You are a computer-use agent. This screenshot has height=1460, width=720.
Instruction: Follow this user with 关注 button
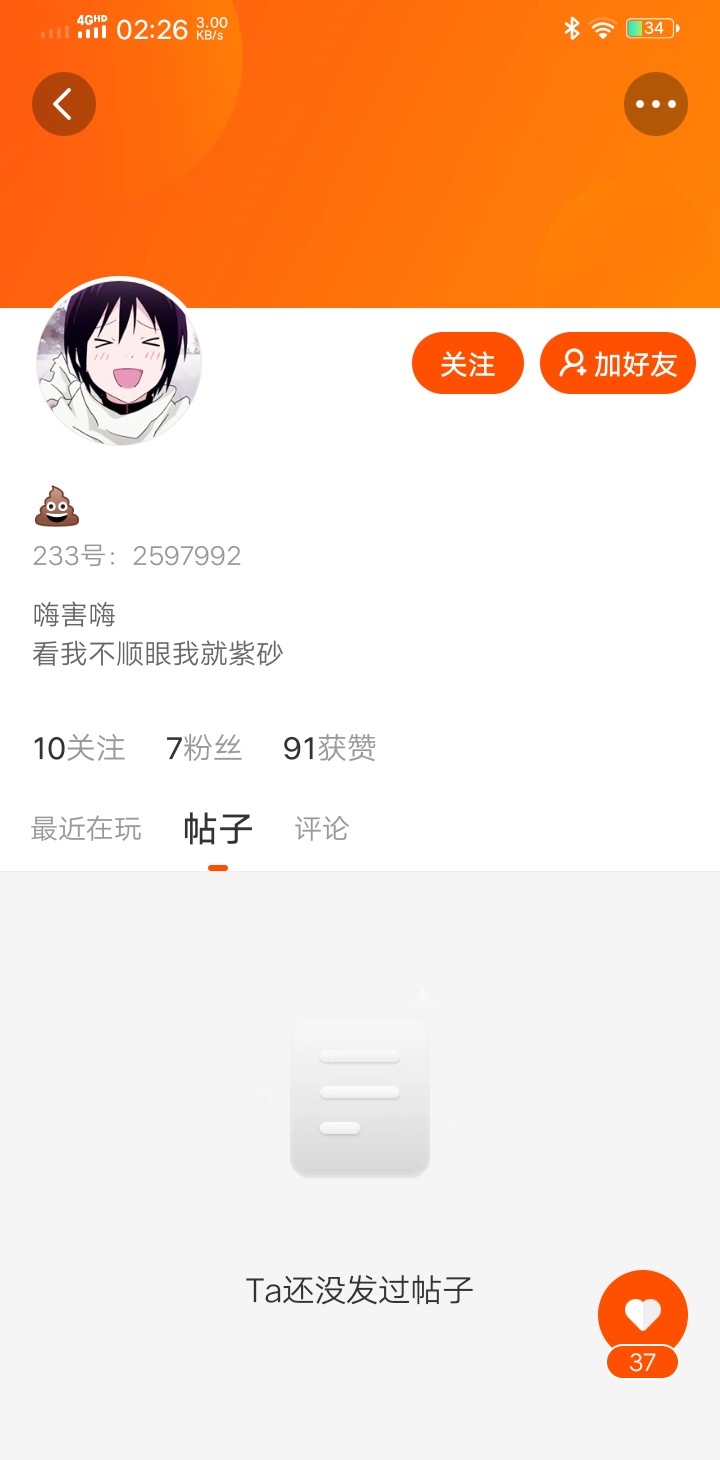point(468,364)
